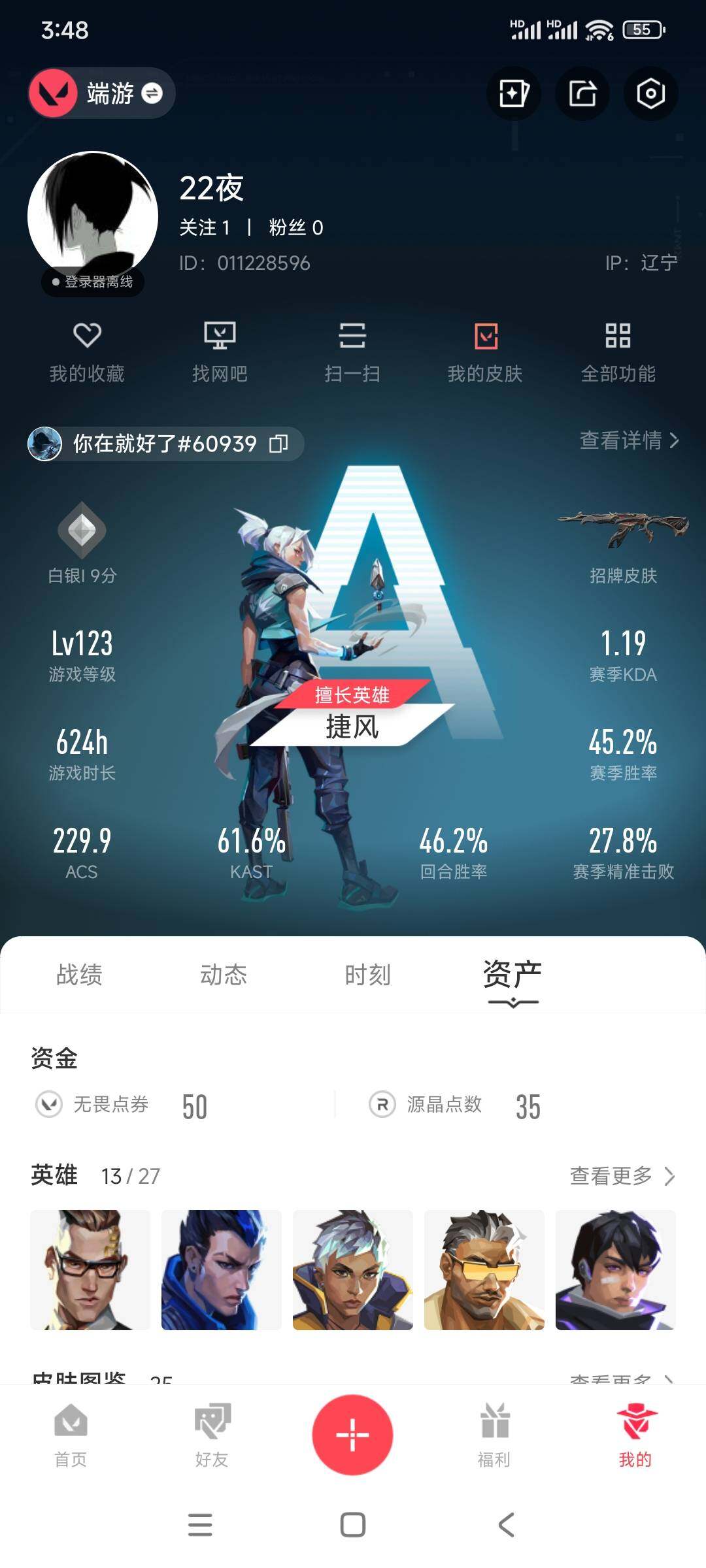Open 找网吧 internet cafe finder
The width and height of the screenshot is (706, 1568).
pos(220,353)
